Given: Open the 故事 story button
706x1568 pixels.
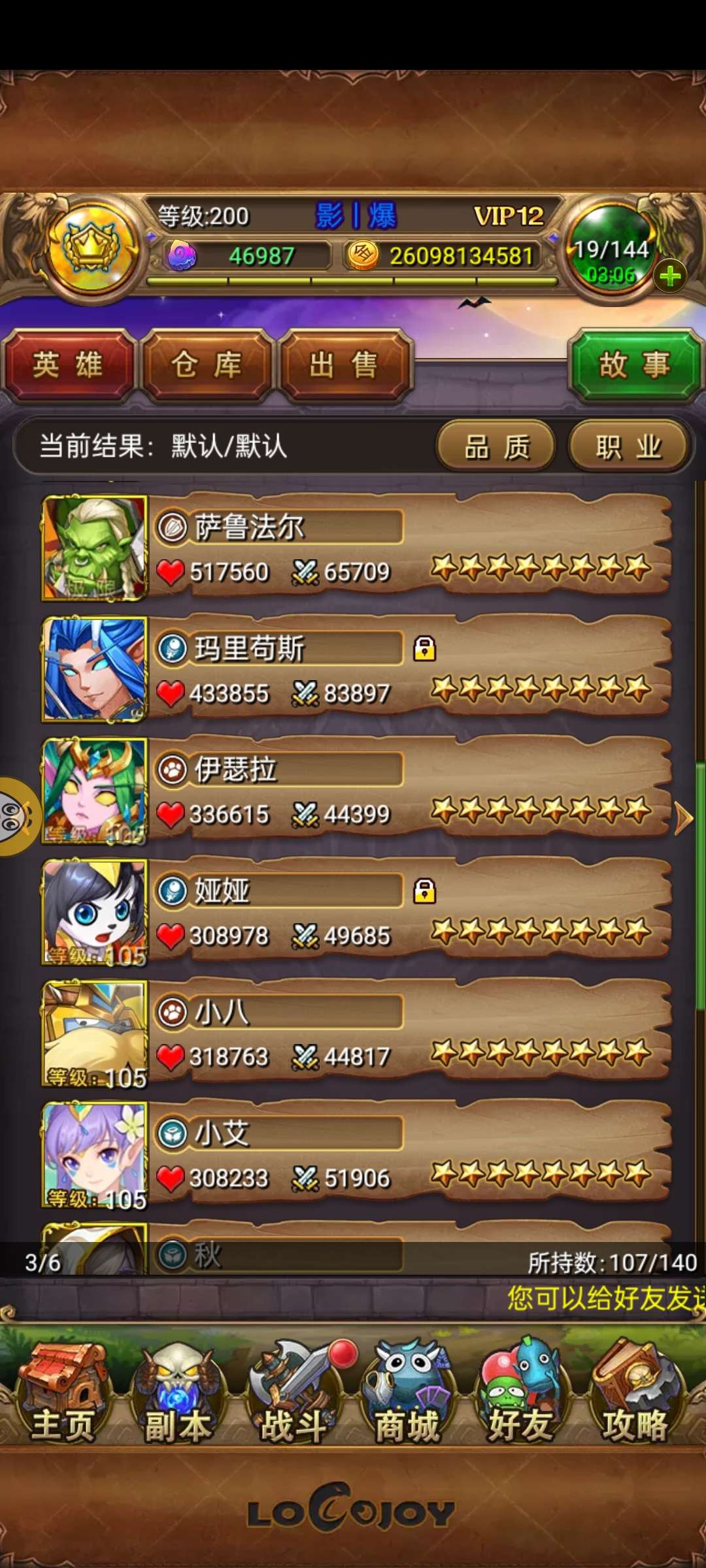Looking at the screenshot, I should coord(634,365).
